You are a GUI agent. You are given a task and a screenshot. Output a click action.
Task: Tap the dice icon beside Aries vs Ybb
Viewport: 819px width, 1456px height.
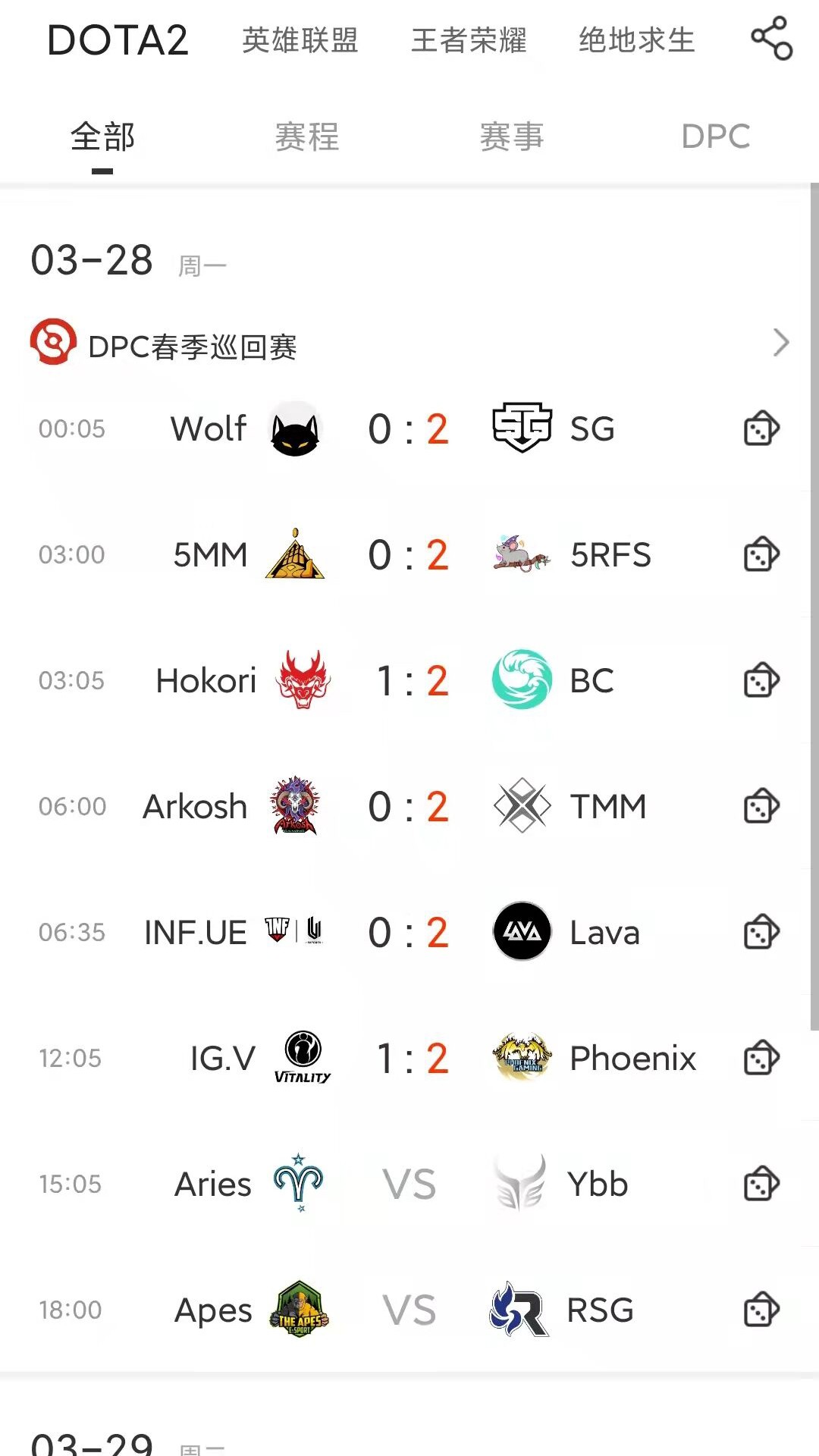pos(761,1183)
